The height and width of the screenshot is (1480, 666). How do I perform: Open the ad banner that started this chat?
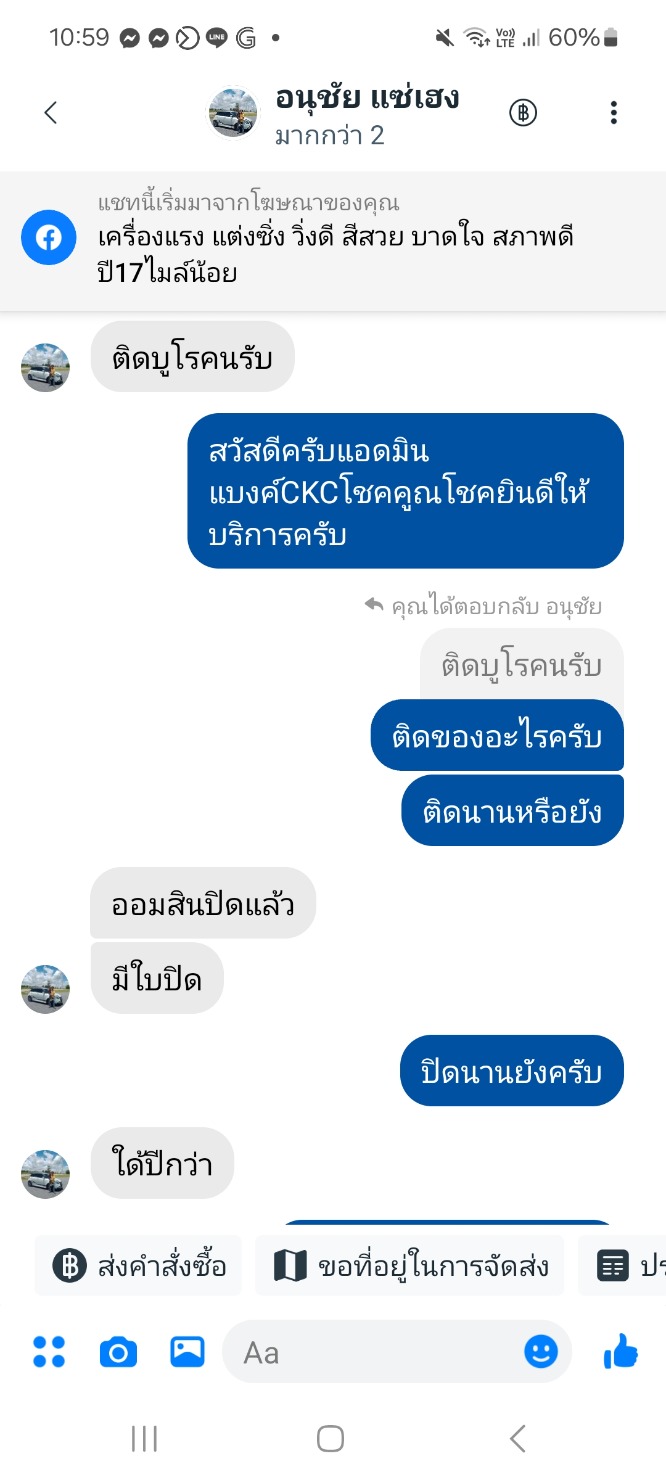(x=333, y=238)
